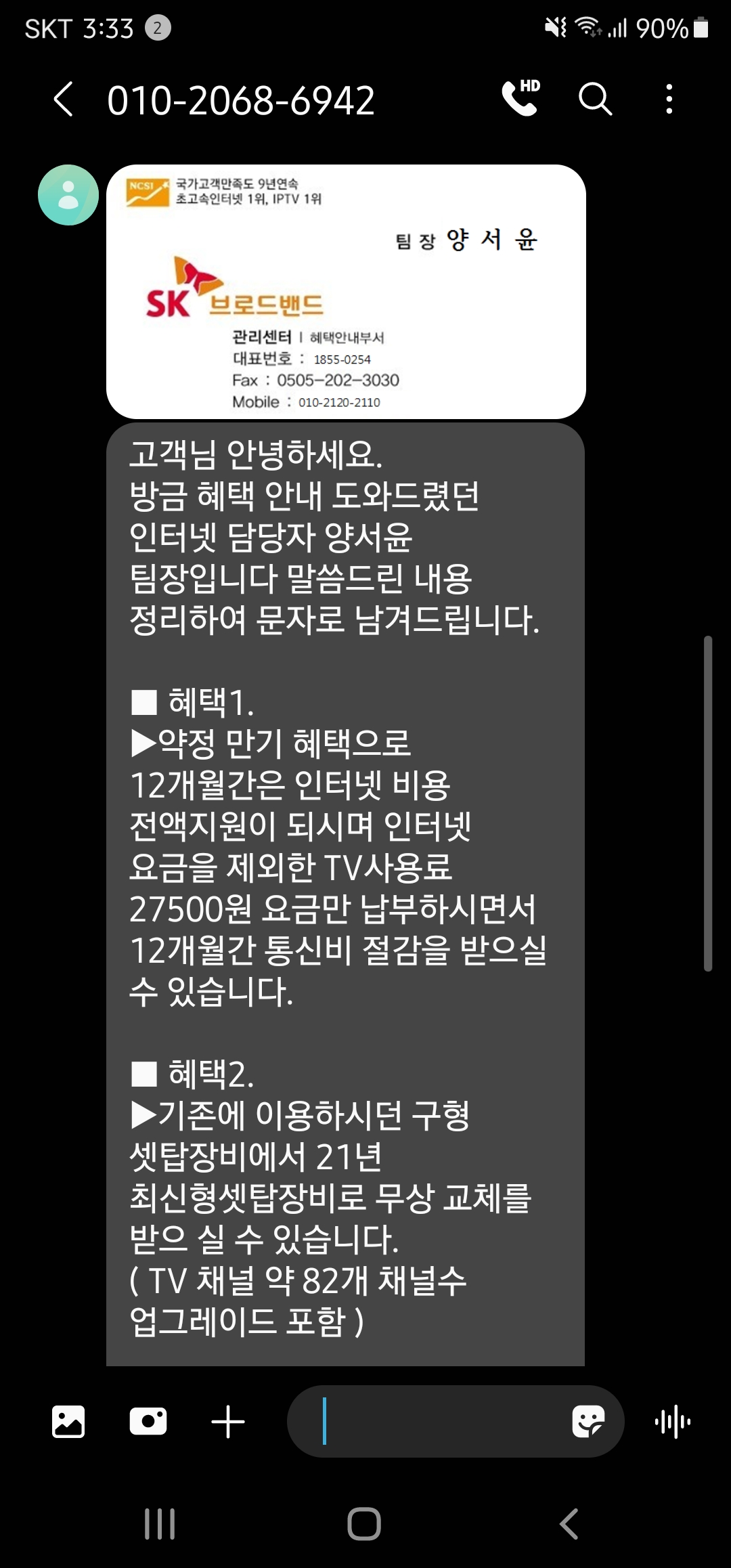The height and width of the screenshot is (1568, 731).
Task: Open the camera to take a photo
Action: pyautogui.click(x=148, y=1421)
